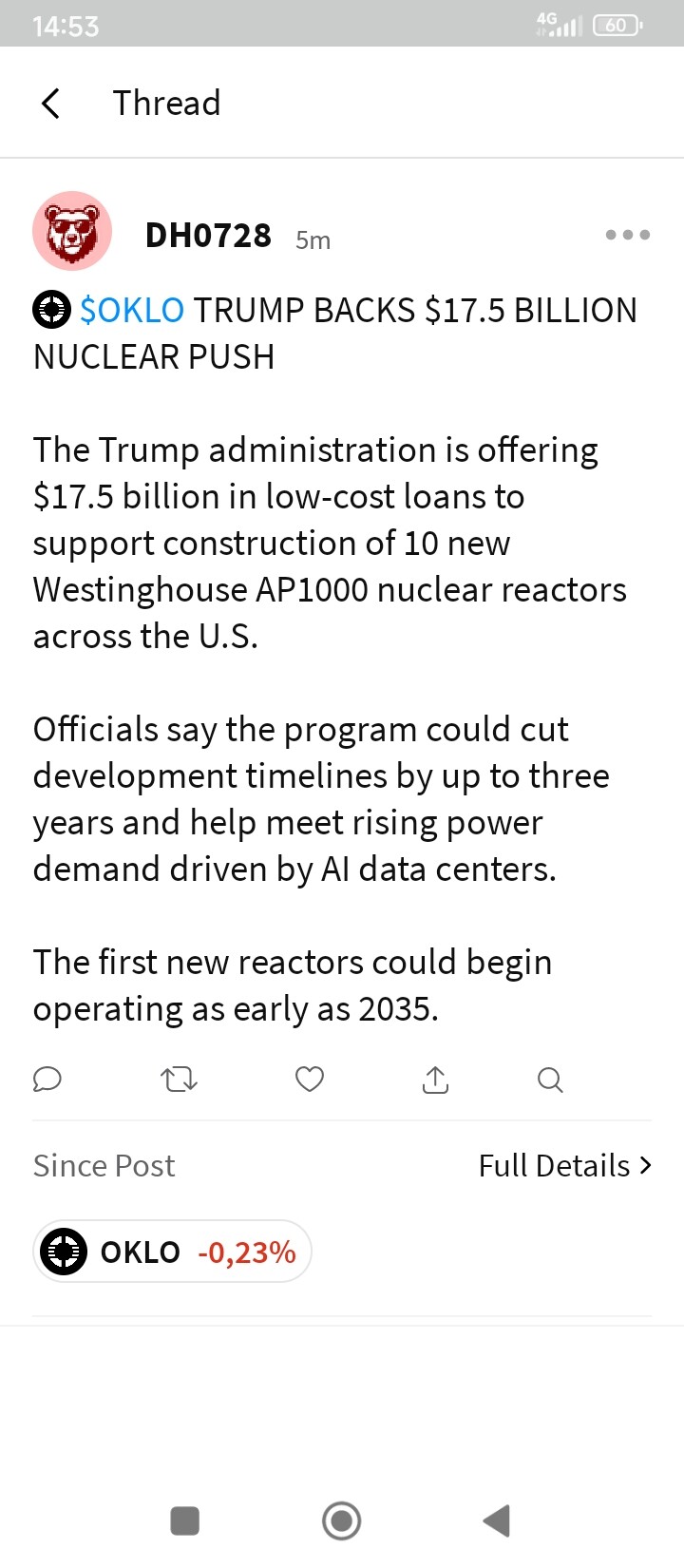Share this post
This screenshot has height=1568, width=684.
[435, 1079]
